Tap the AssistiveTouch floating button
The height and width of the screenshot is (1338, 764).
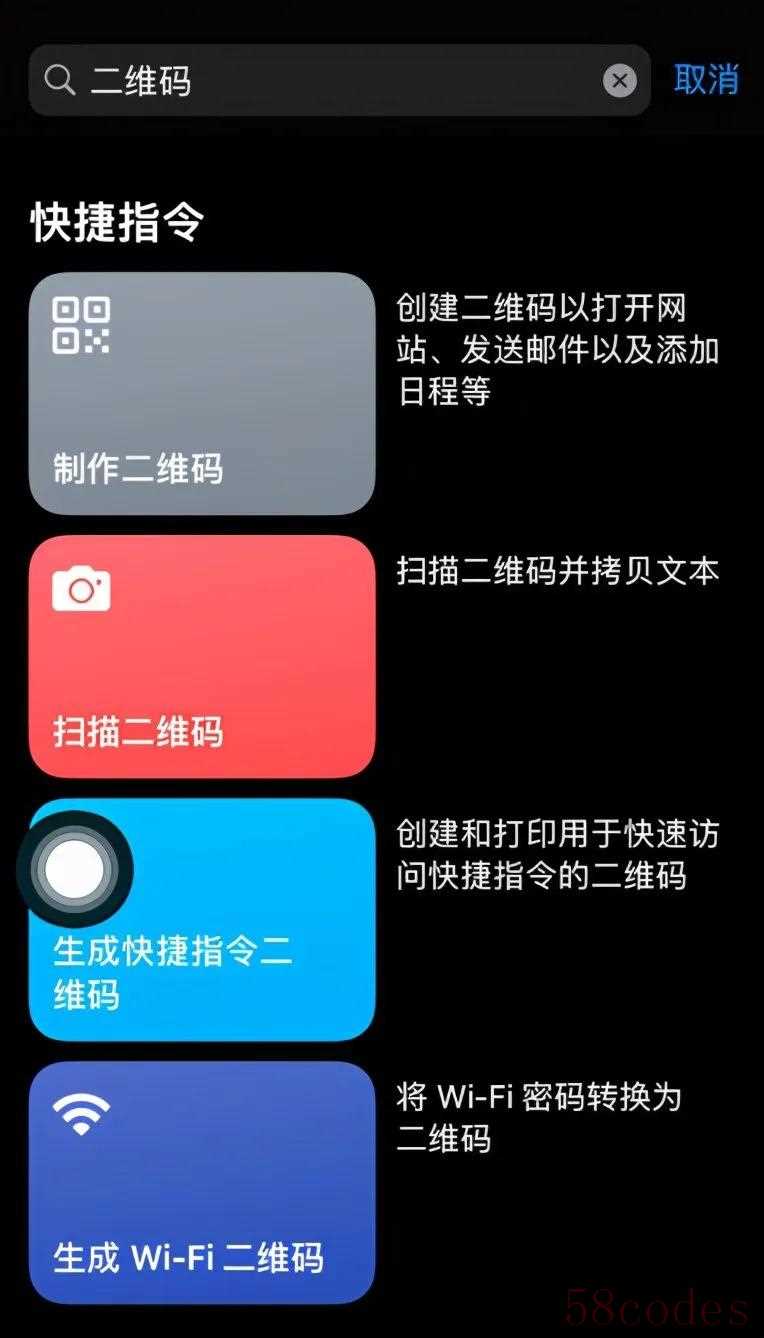(x=75, y=870)
